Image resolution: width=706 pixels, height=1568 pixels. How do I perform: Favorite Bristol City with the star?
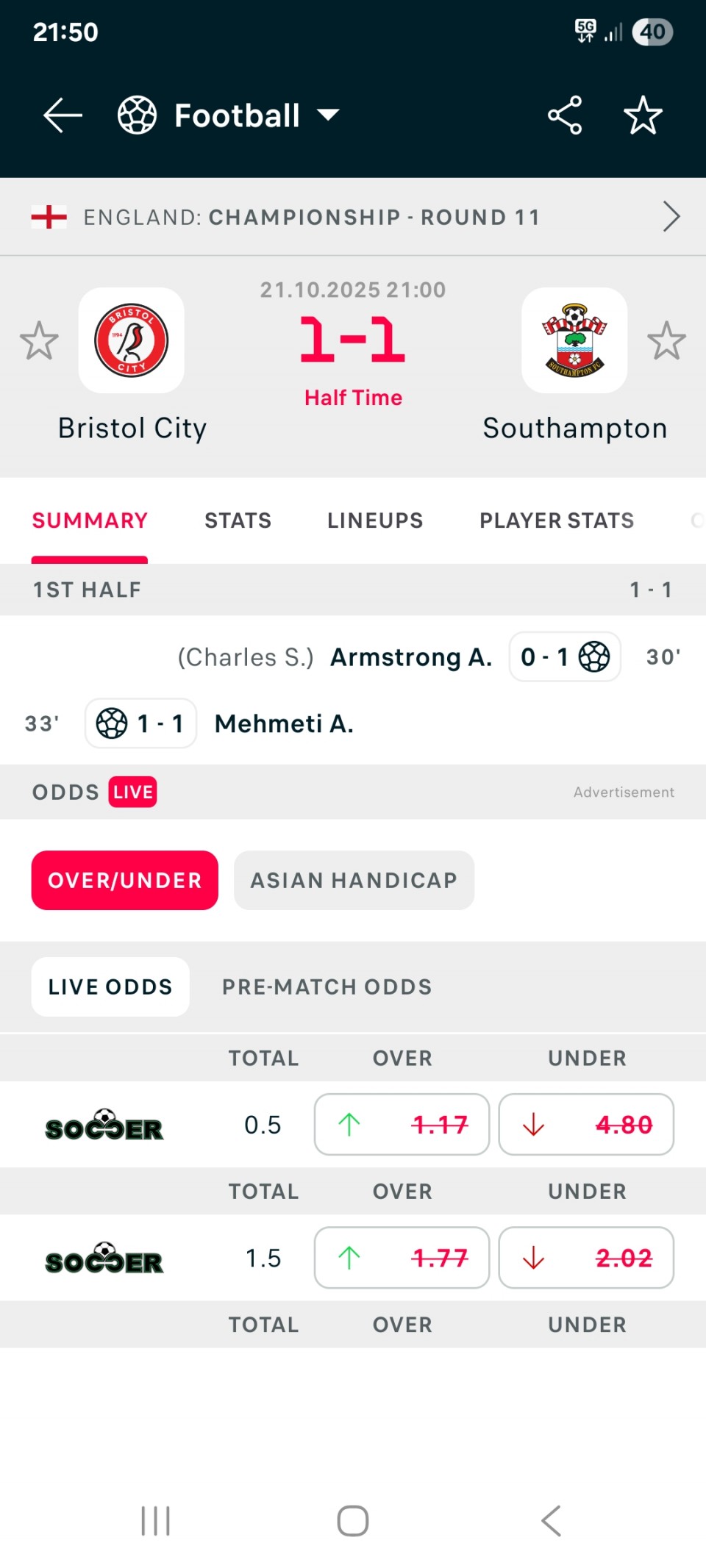(38, 341)
